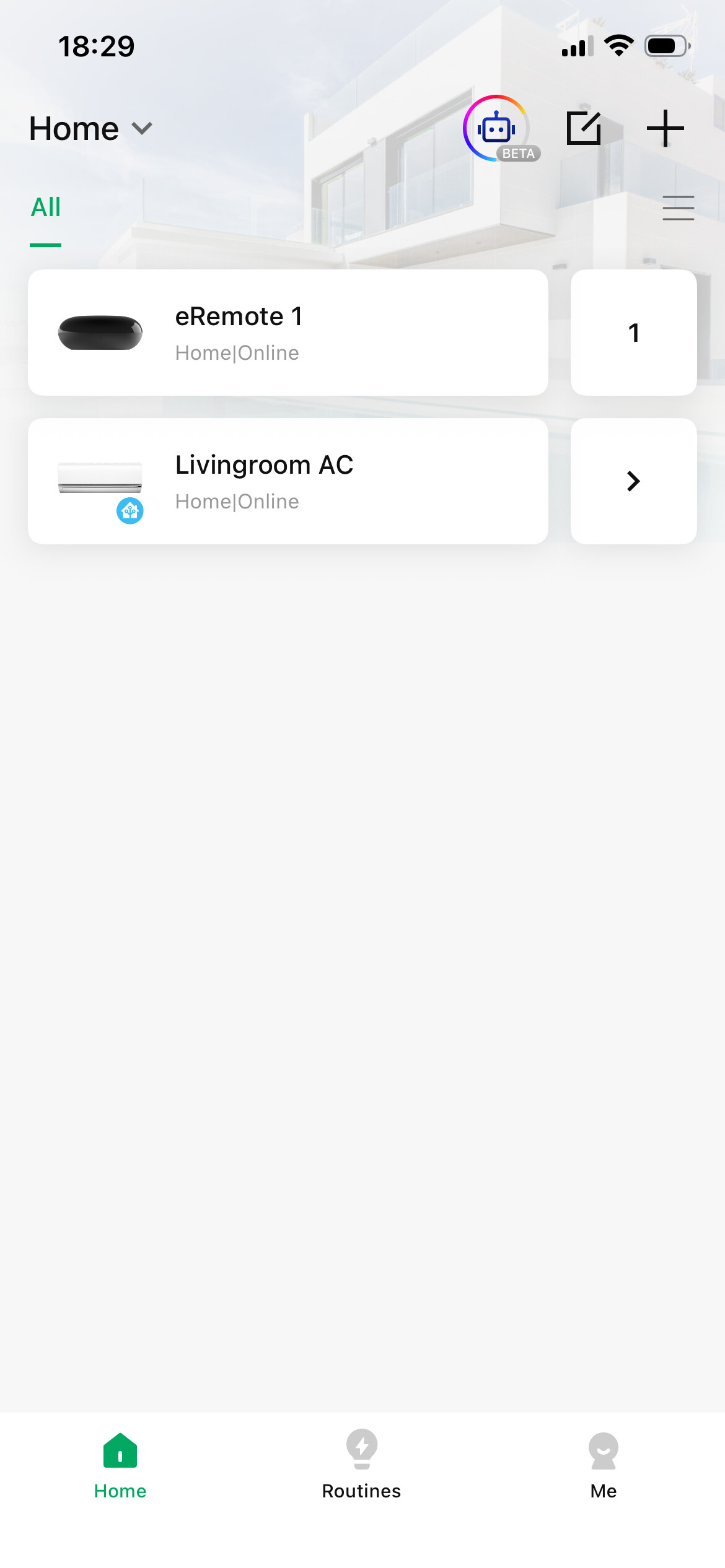The width and height of the screenshot is (725, 1568).
Task: Open the eRemote 1 device card
Action: click(288, 333)
